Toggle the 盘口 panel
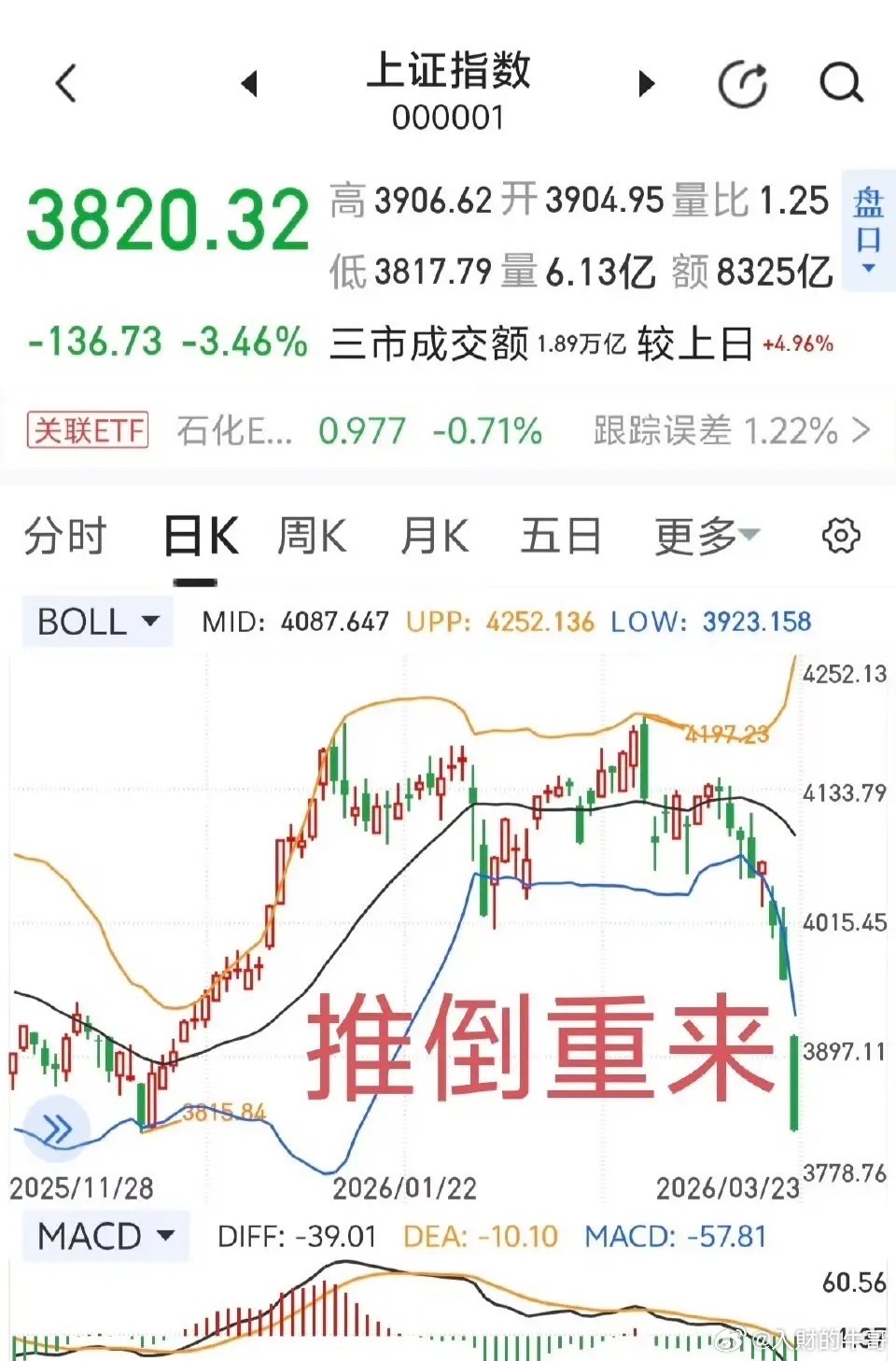 [x=866, y=231]
